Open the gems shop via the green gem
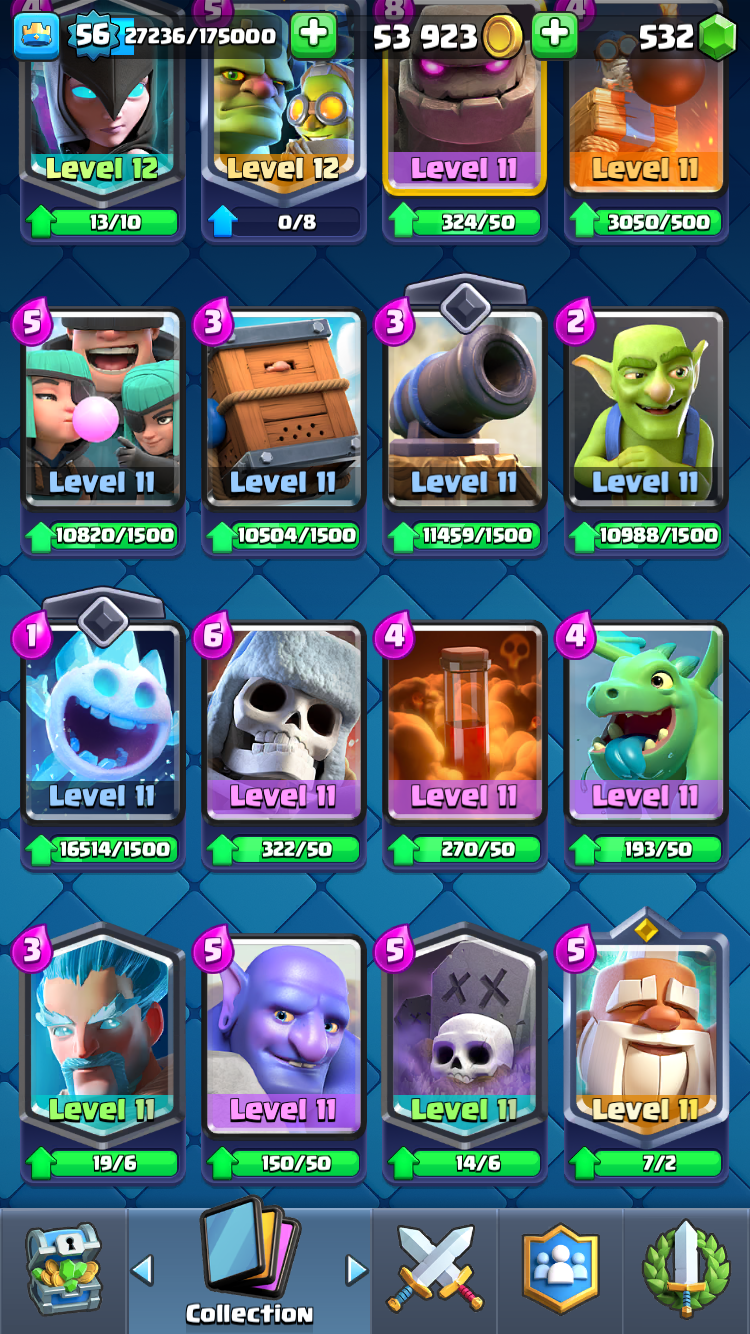Screen dimensions: 750x1334 coord(716,38)
